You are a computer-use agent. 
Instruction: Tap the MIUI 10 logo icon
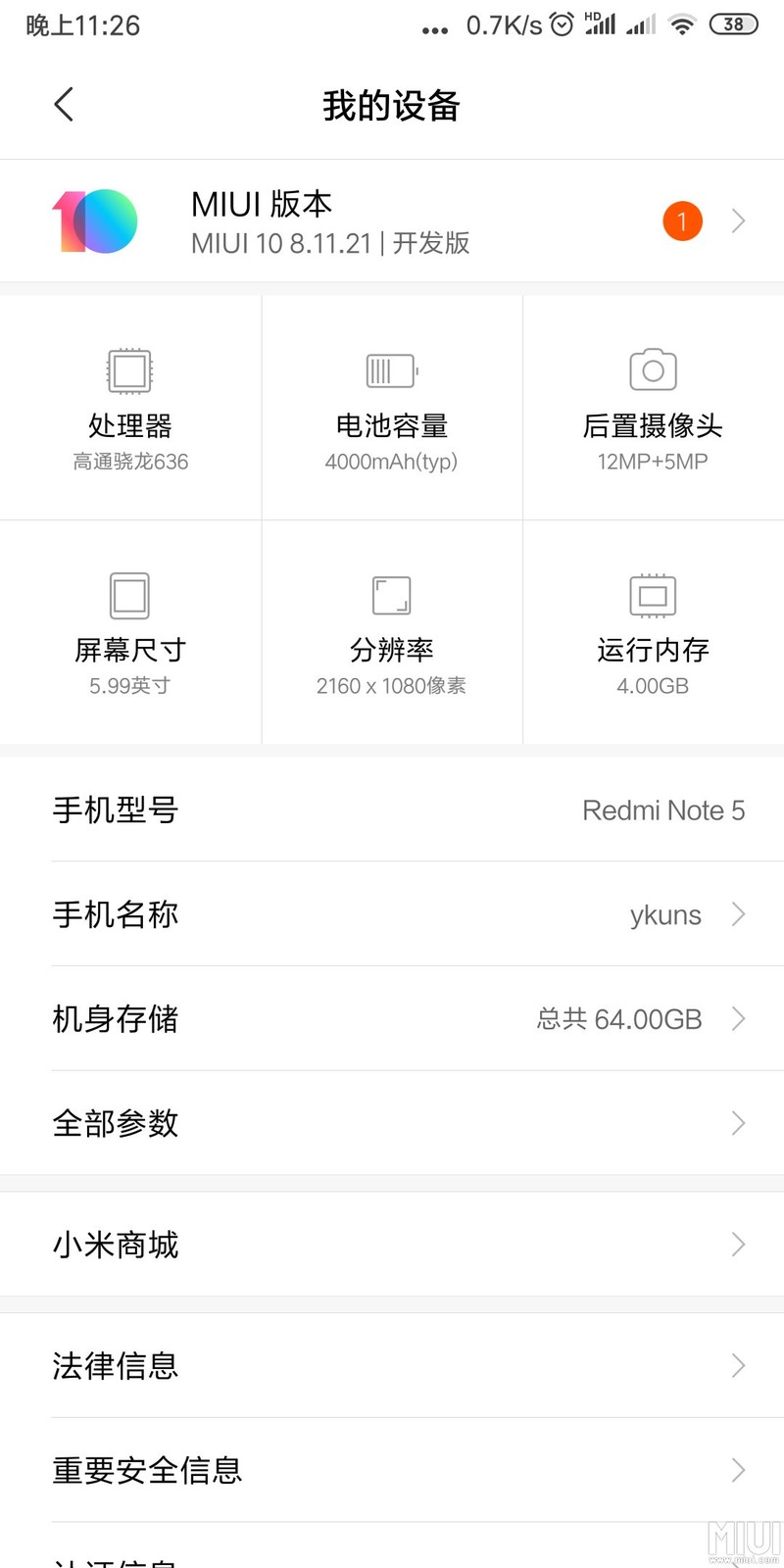[96, 220]
